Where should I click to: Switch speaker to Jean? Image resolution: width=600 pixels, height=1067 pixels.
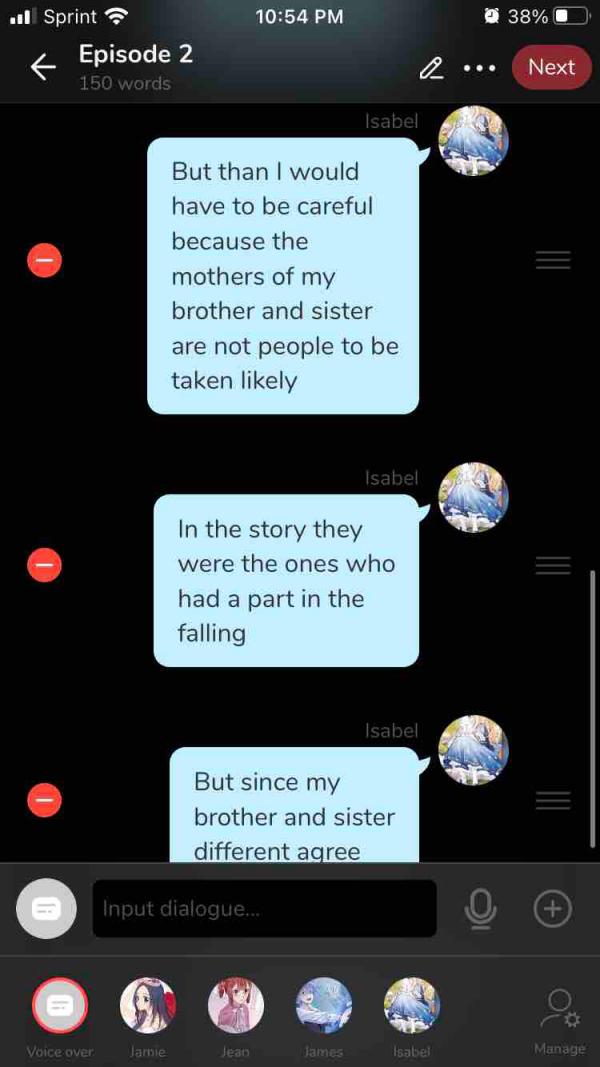(x=236, y=1006)
